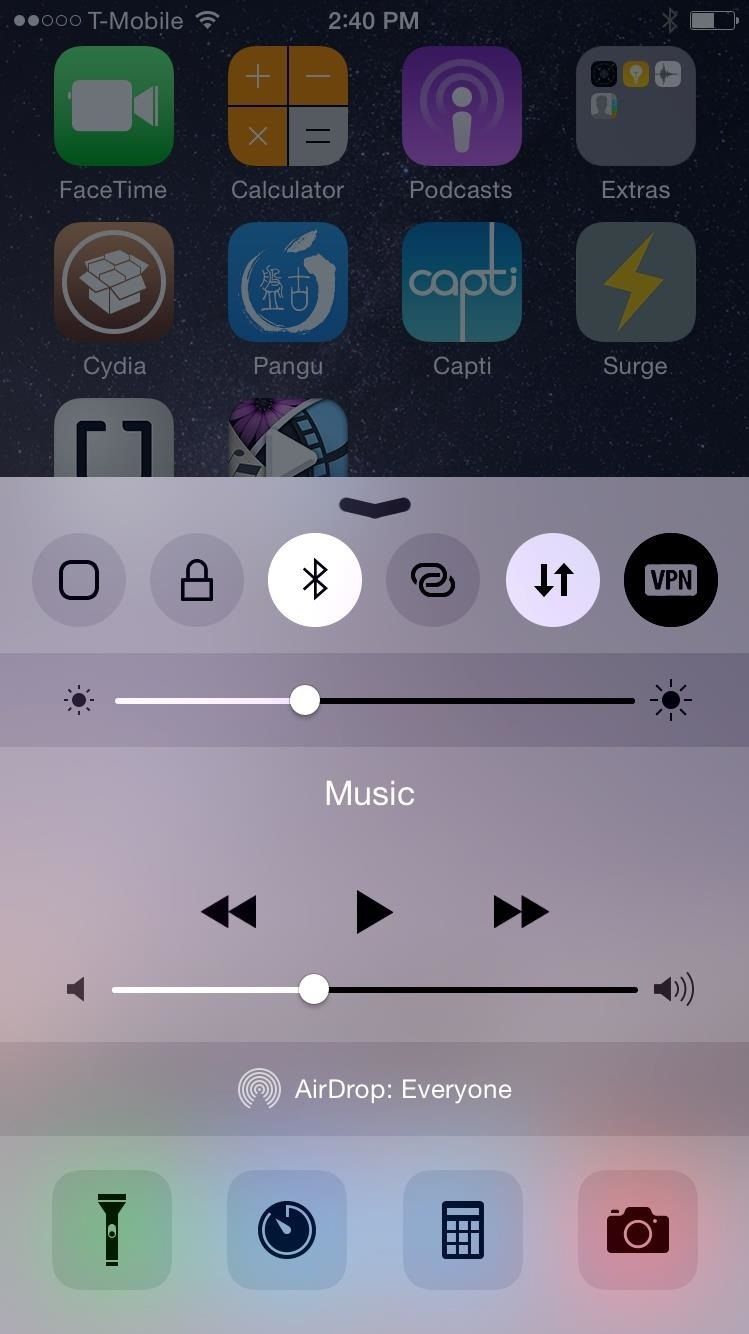Skip to the next track
The width and height of the screenshot is (749, 1334).
[520, 912]
